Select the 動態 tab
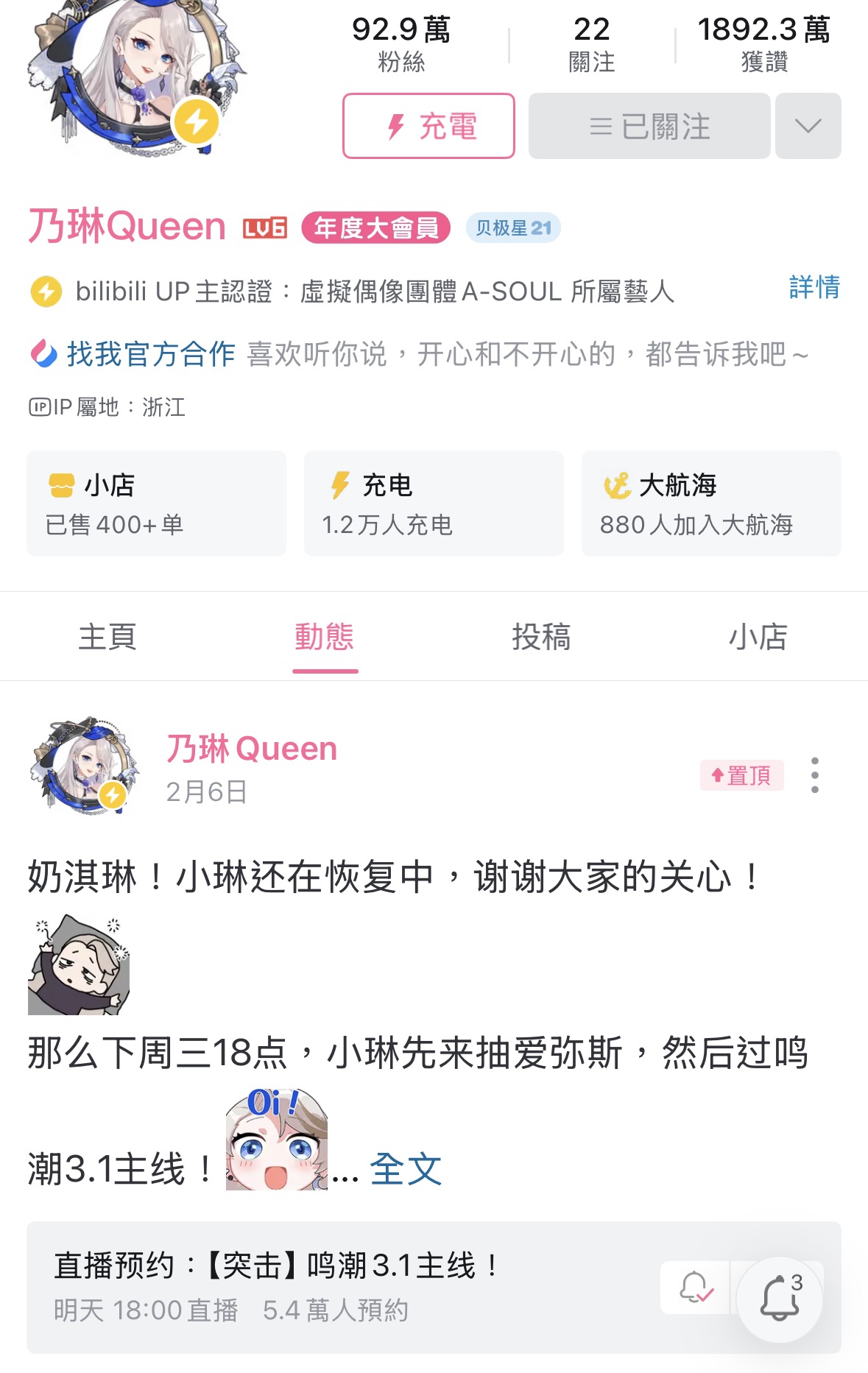 click(325, 637)
